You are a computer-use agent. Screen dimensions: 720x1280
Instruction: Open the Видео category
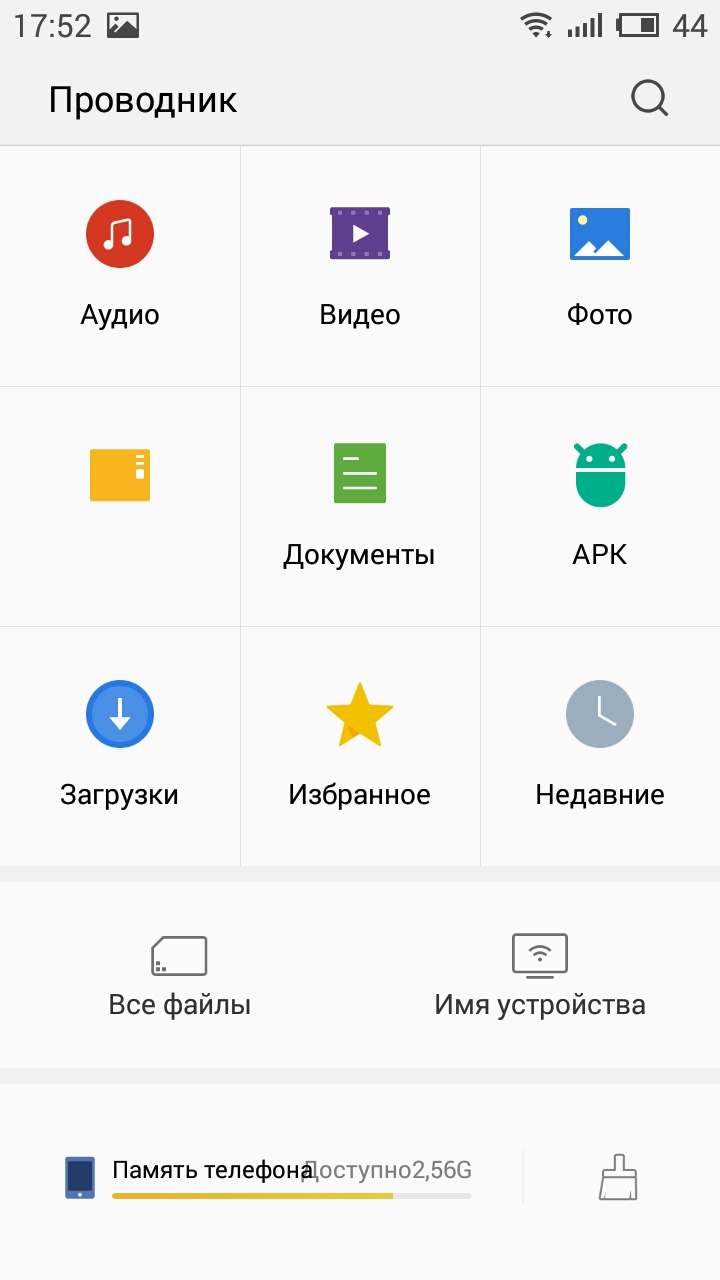[360, 266]
